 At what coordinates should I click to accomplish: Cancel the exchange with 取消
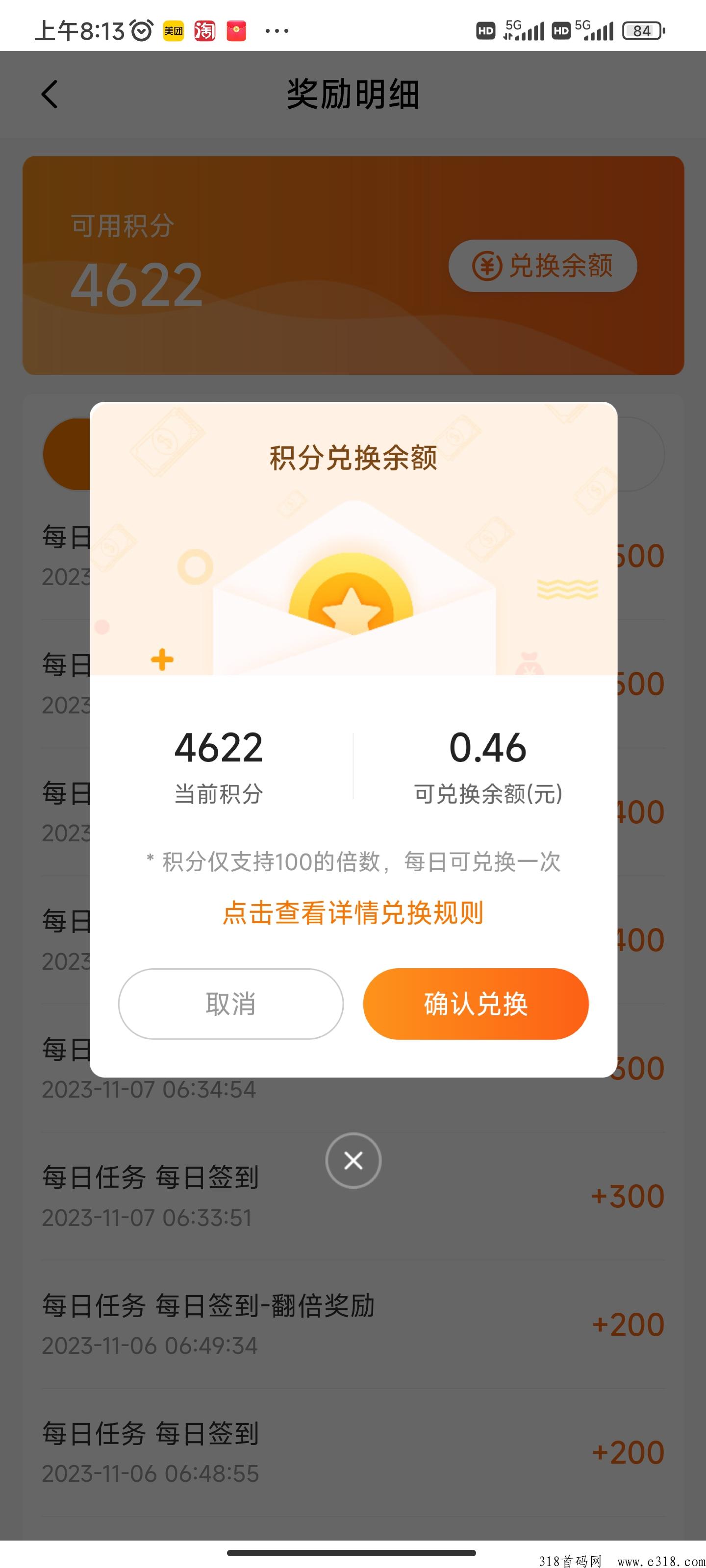coord(231,1004)
